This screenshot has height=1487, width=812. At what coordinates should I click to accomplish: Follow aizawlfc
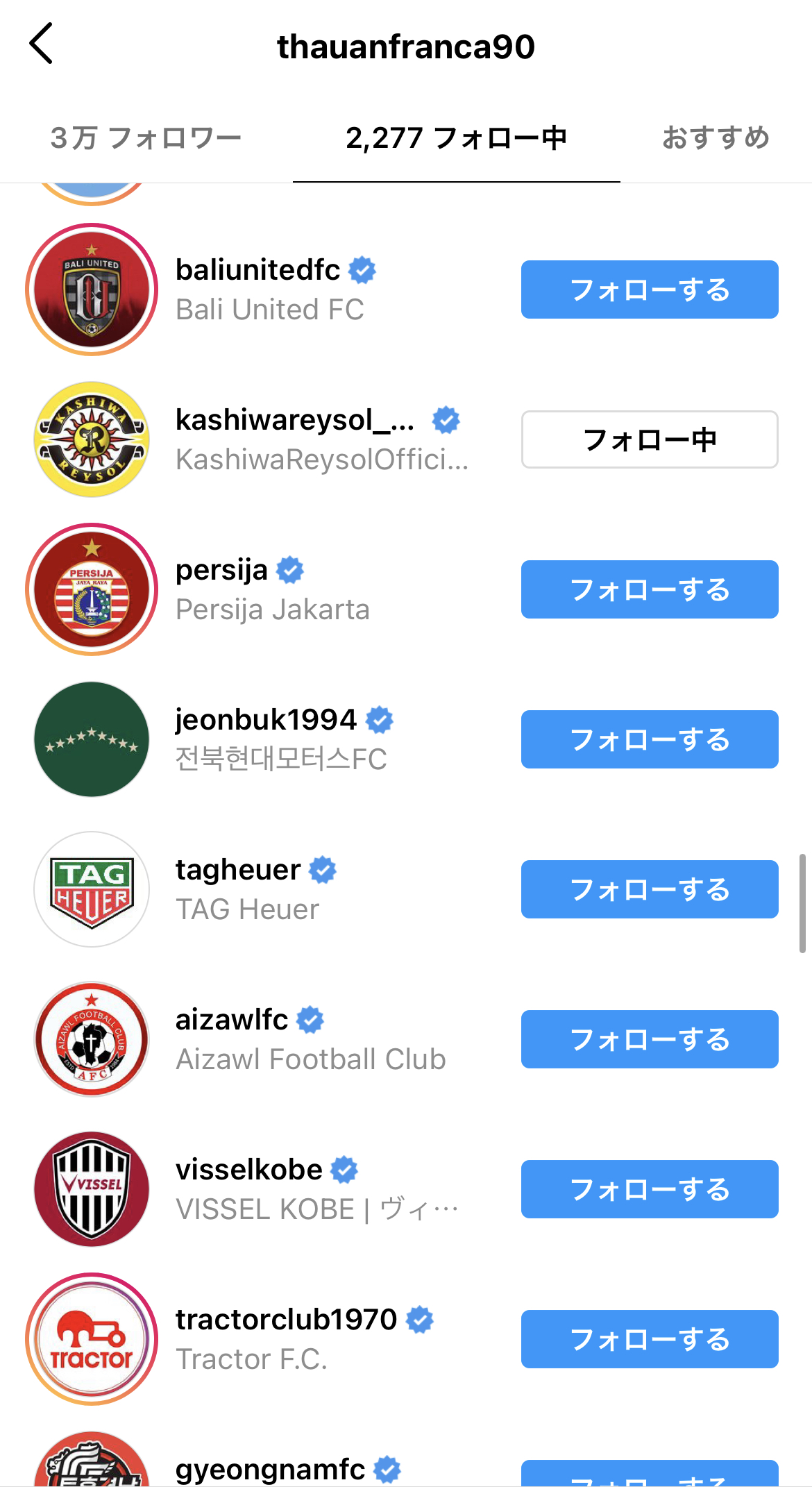[650, 1039]
